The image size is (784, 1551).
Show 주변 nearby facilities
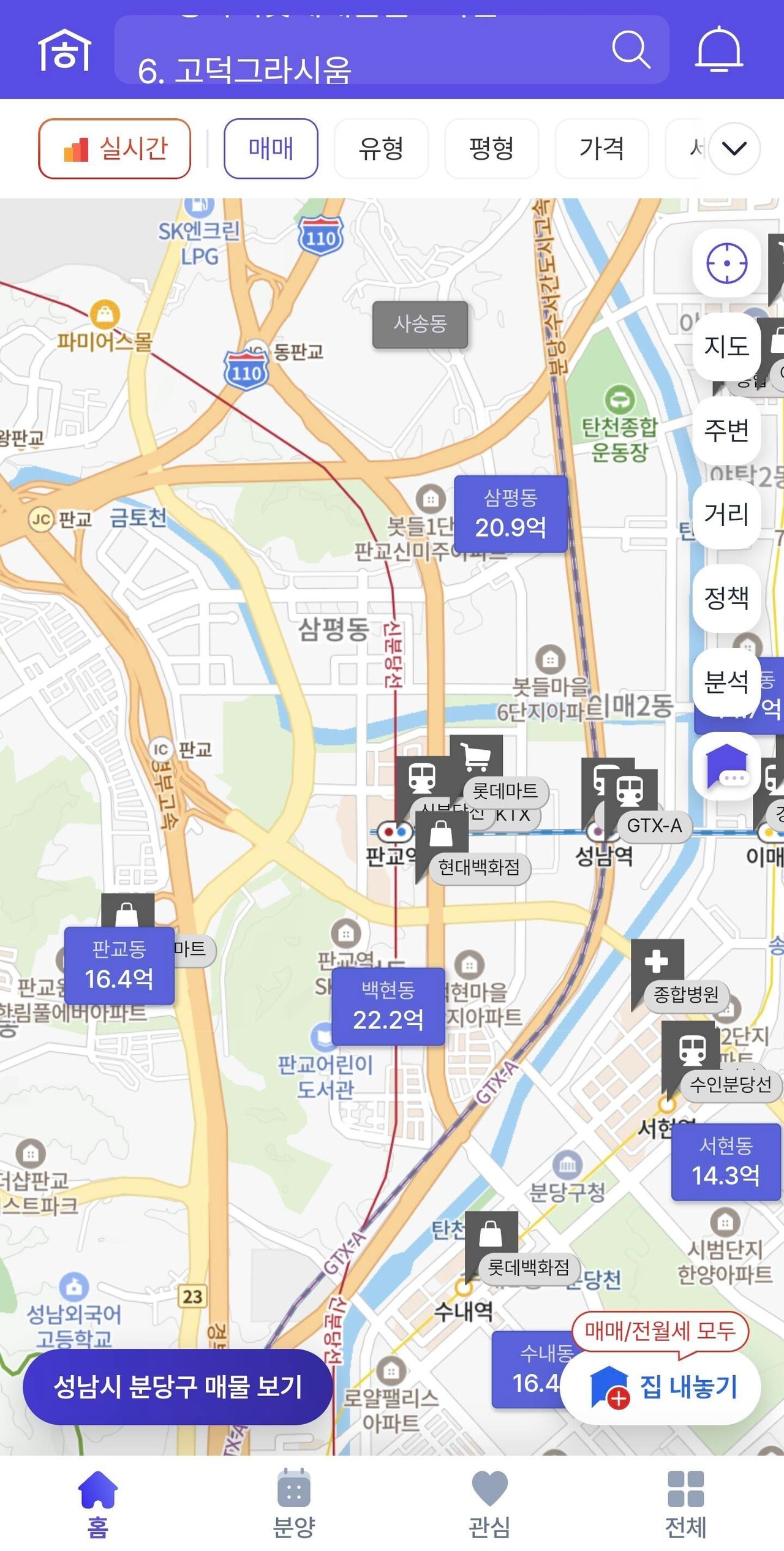pyautogui.click(x=726, y=430)
